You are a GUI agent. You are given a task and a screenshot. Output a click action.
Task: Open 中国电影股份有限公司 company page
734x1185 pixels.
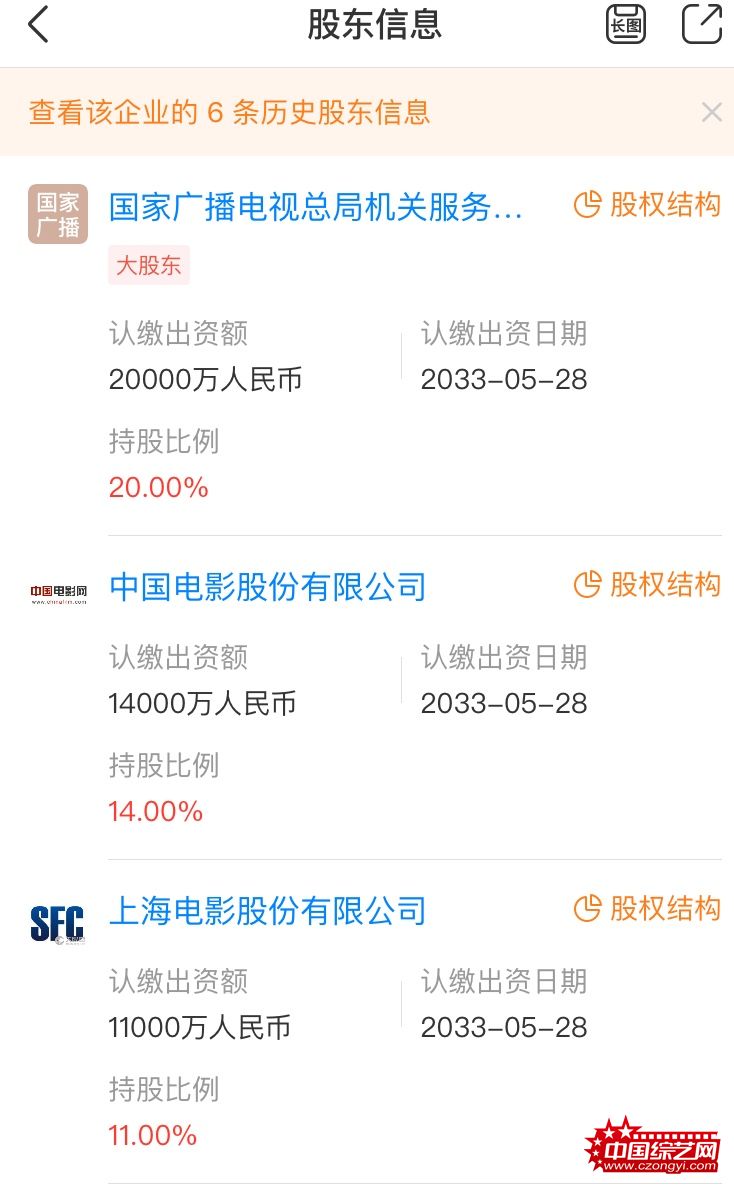tap(268, 587)
